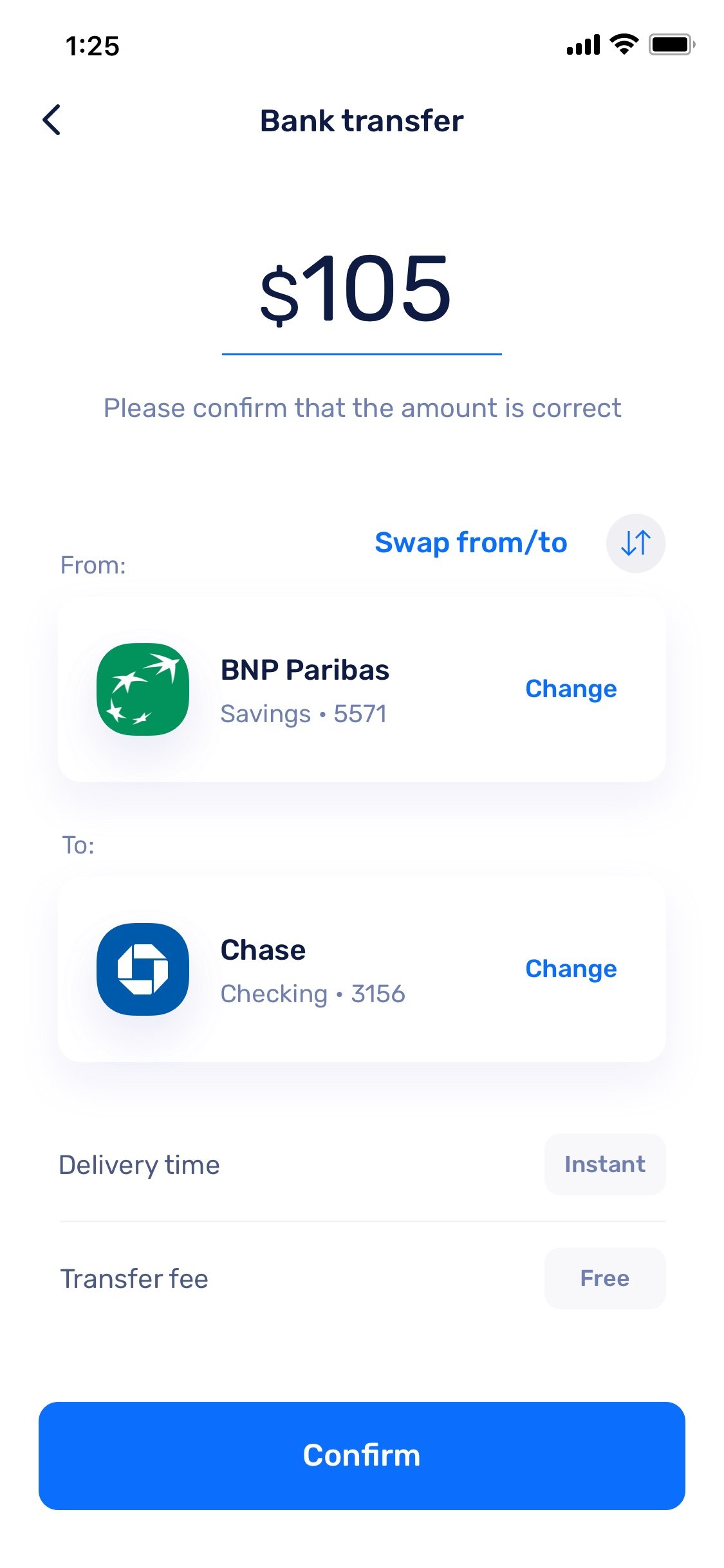Tap the Swap from/to link

(470, 543)
